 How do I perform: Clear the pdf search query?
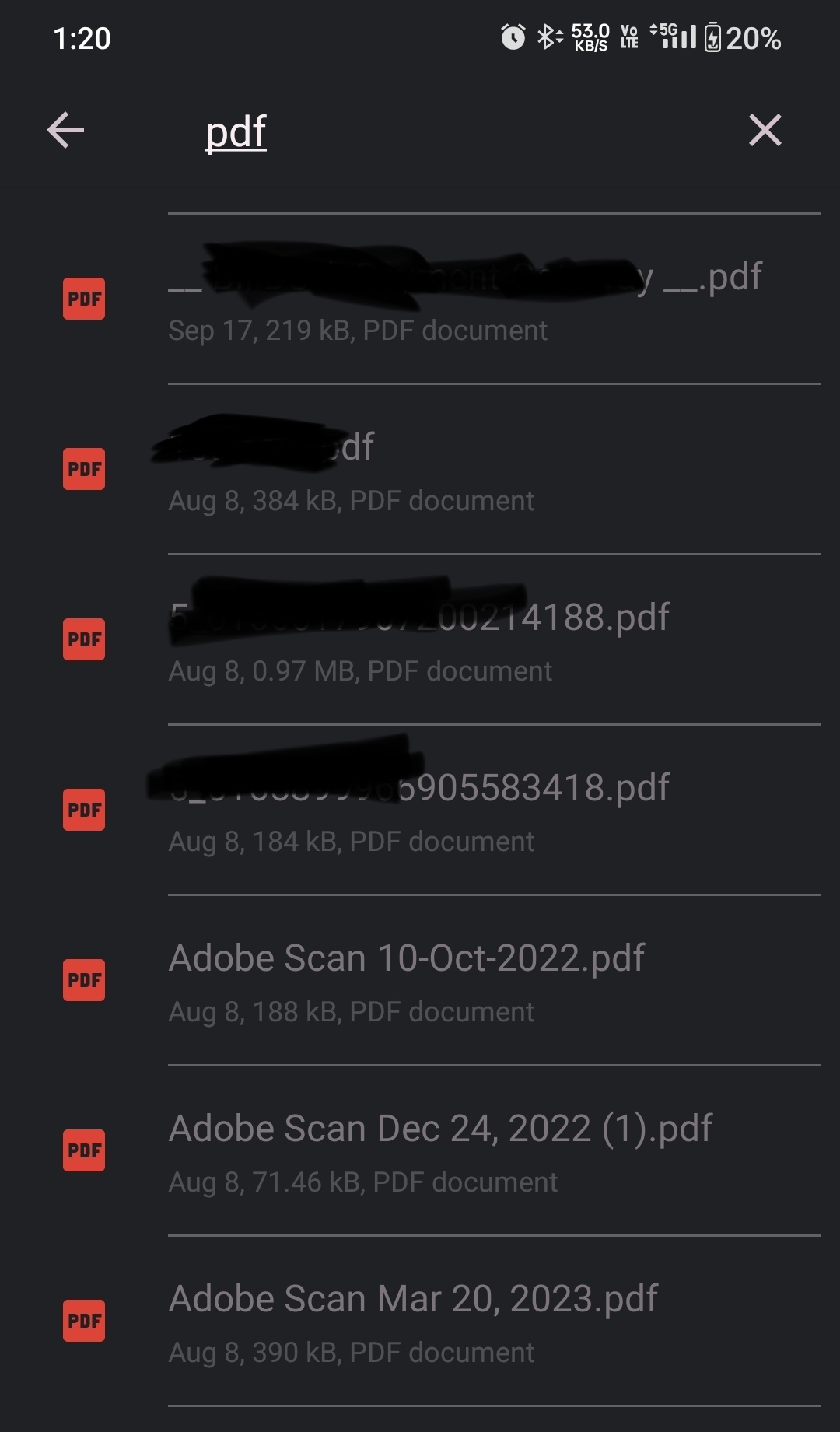(765, 130)
